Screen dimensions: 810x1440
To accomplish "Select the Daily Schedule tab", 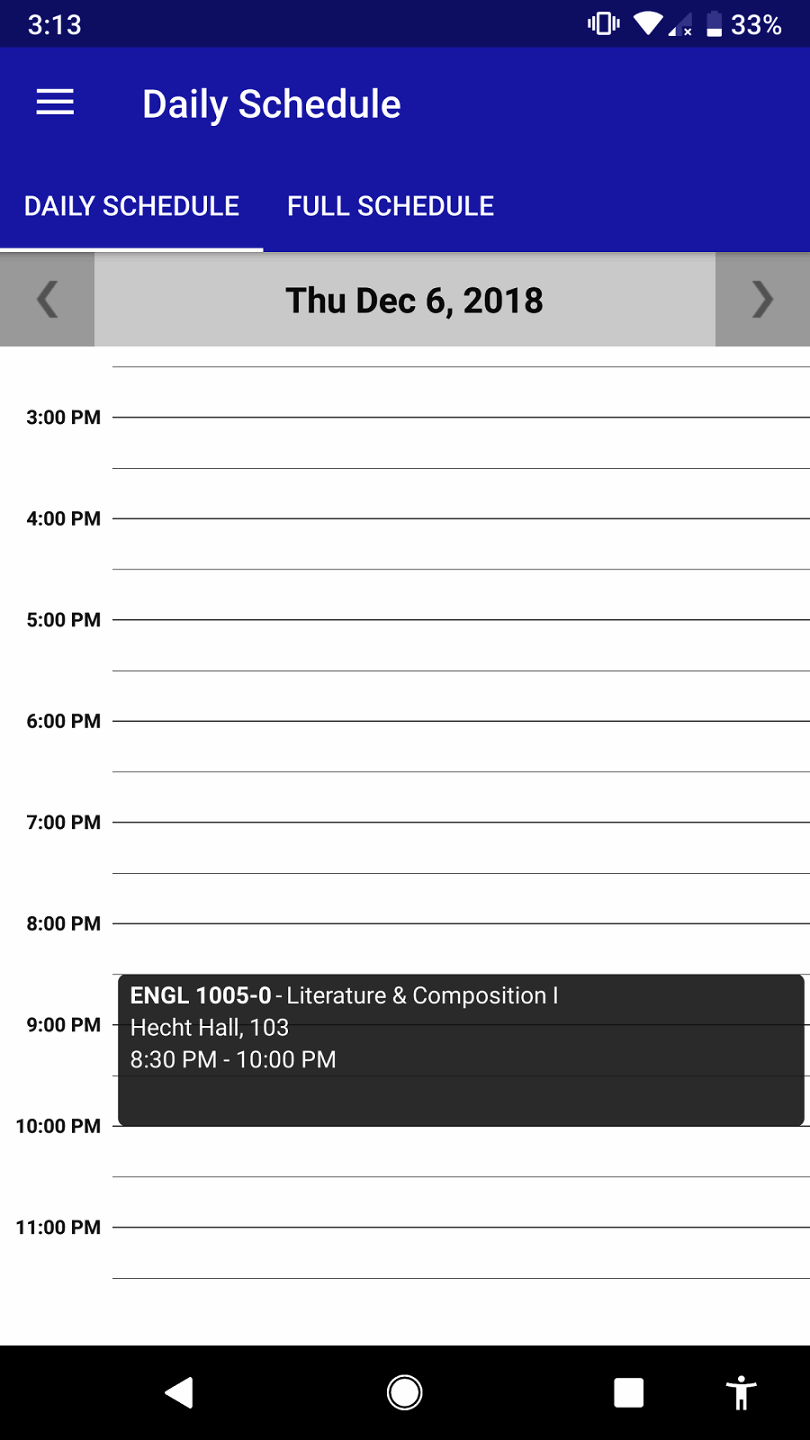I will [x=131, y=206].
